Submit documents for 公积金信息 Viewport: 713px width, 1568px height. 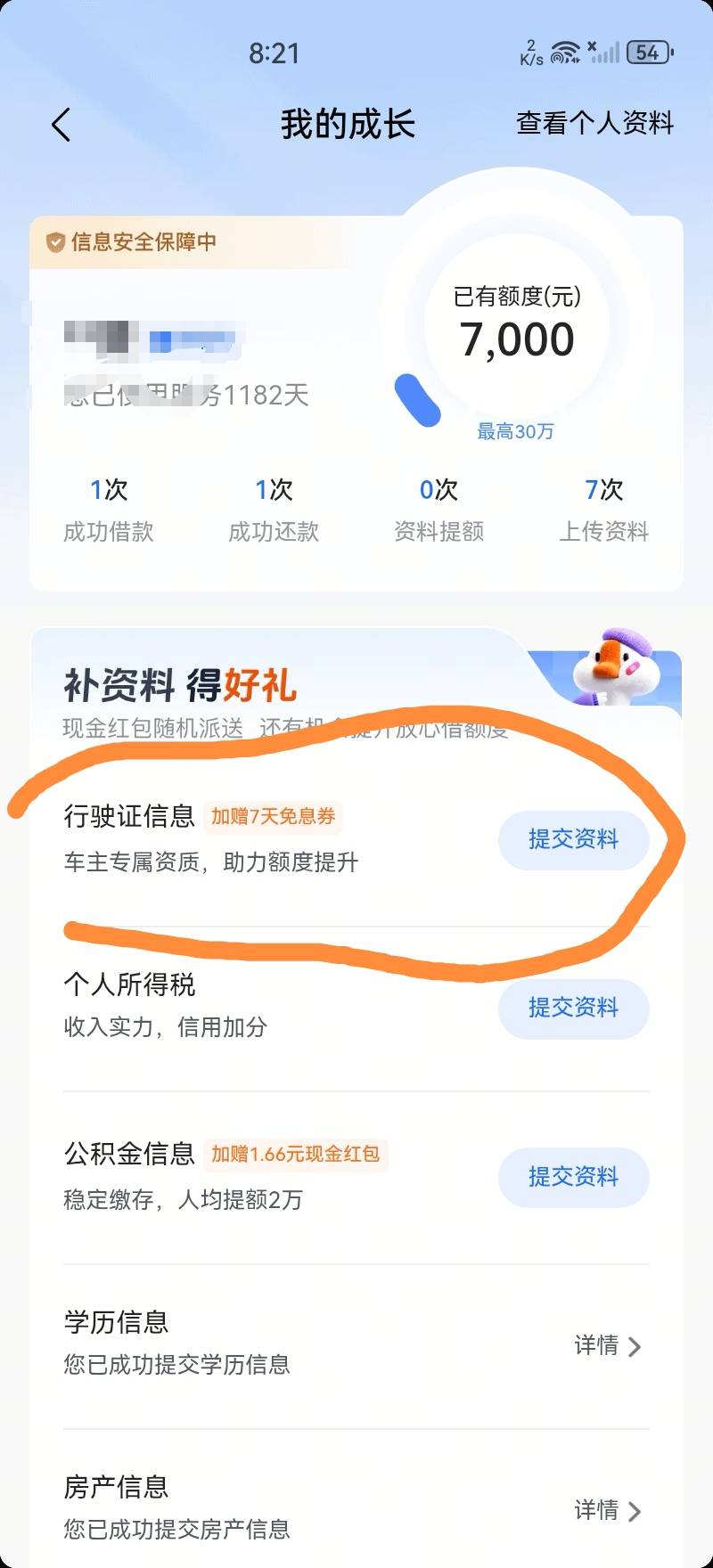[573, 1177]
